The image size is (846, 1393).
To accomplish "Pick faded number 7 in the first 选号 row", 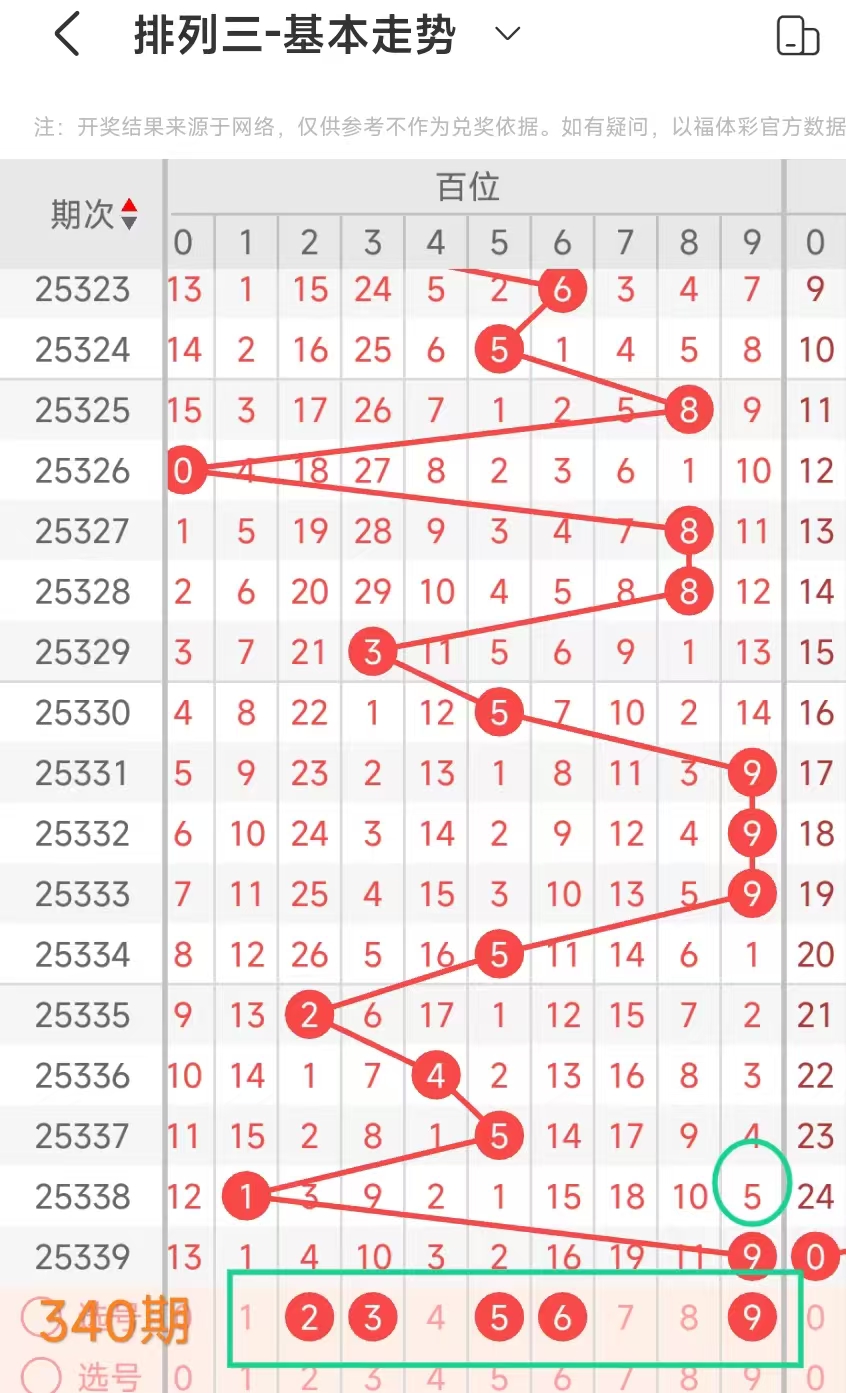I will point(626,1318).
